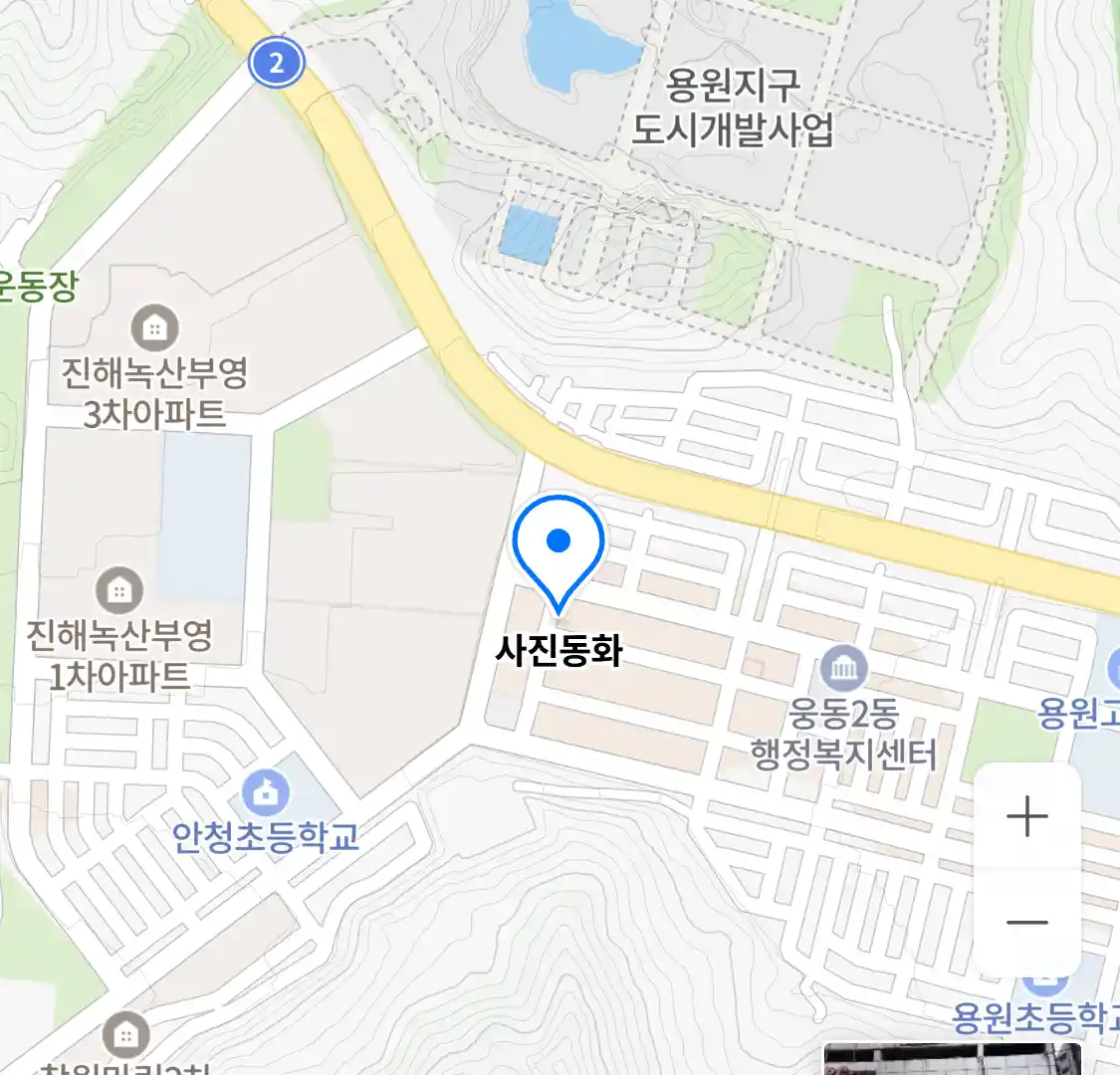Open the 진해녹산부영 1차아파트 marker

point(119,590)
